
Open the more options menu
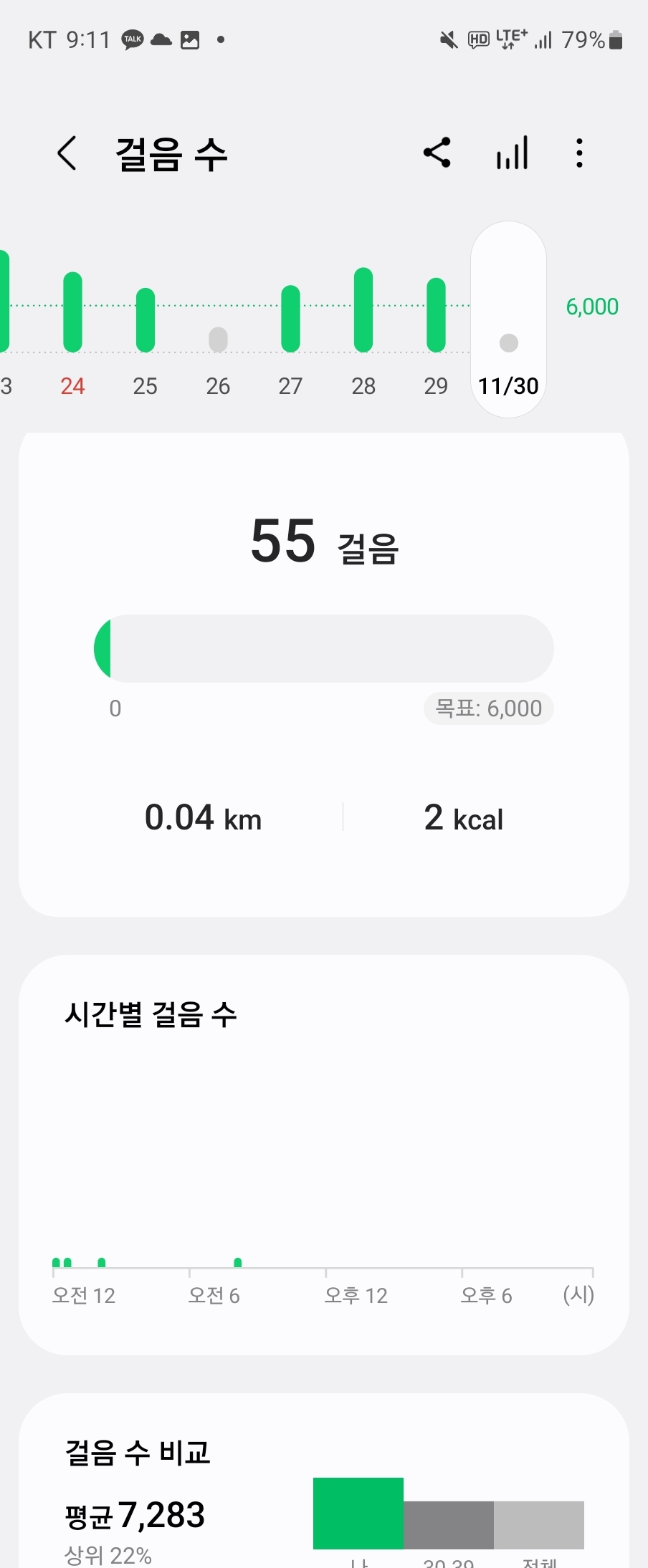[579, 153]
